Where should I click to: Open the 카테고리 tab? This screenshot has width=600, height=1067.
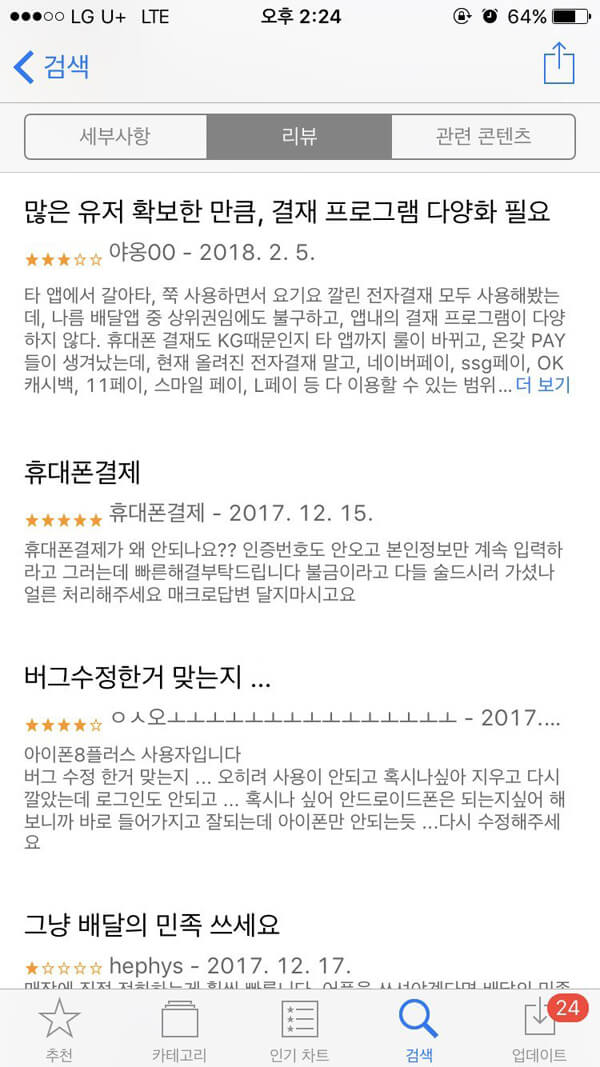(x=179, y=1028)
